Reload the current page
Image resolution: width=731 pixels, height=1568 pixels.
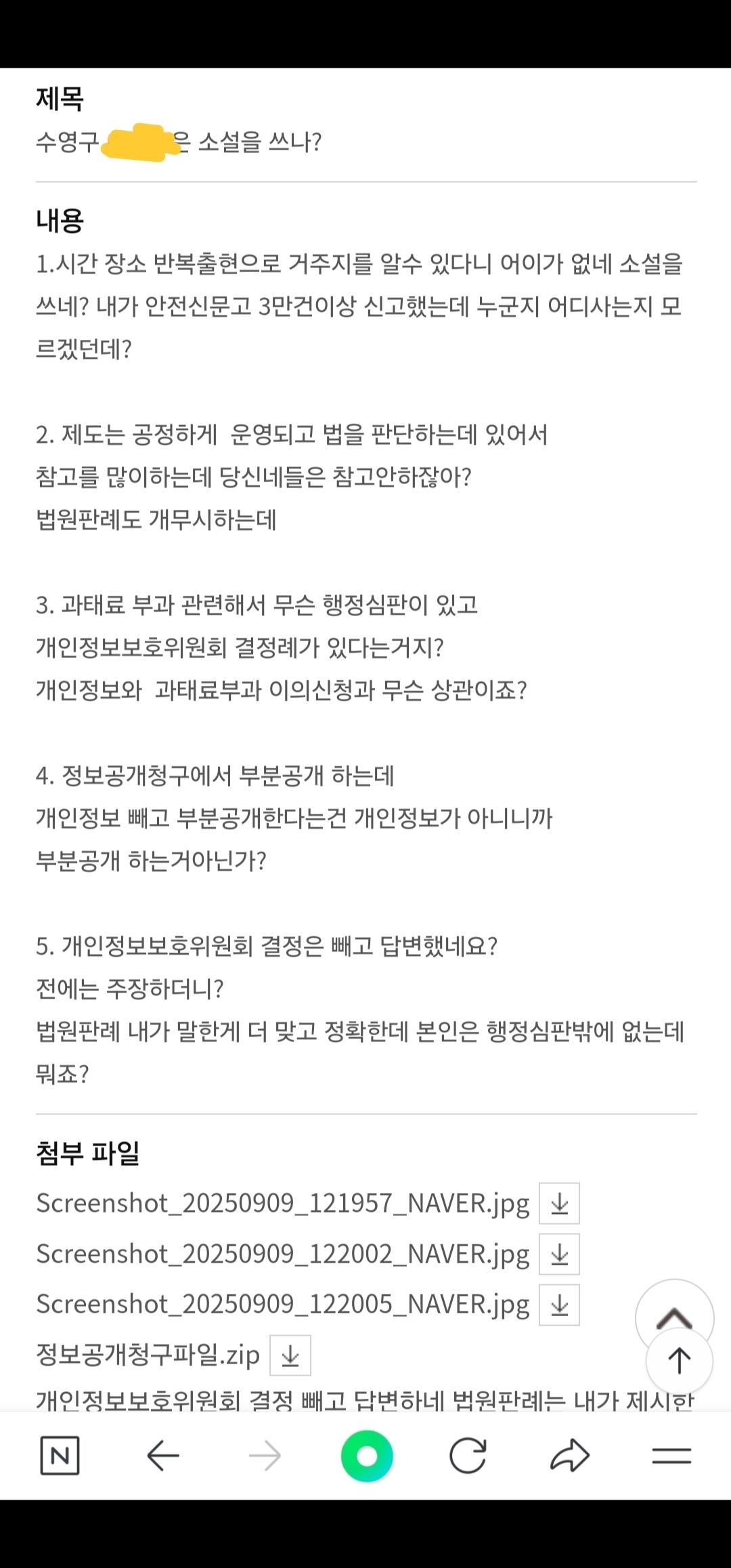tap(468, 1456)
